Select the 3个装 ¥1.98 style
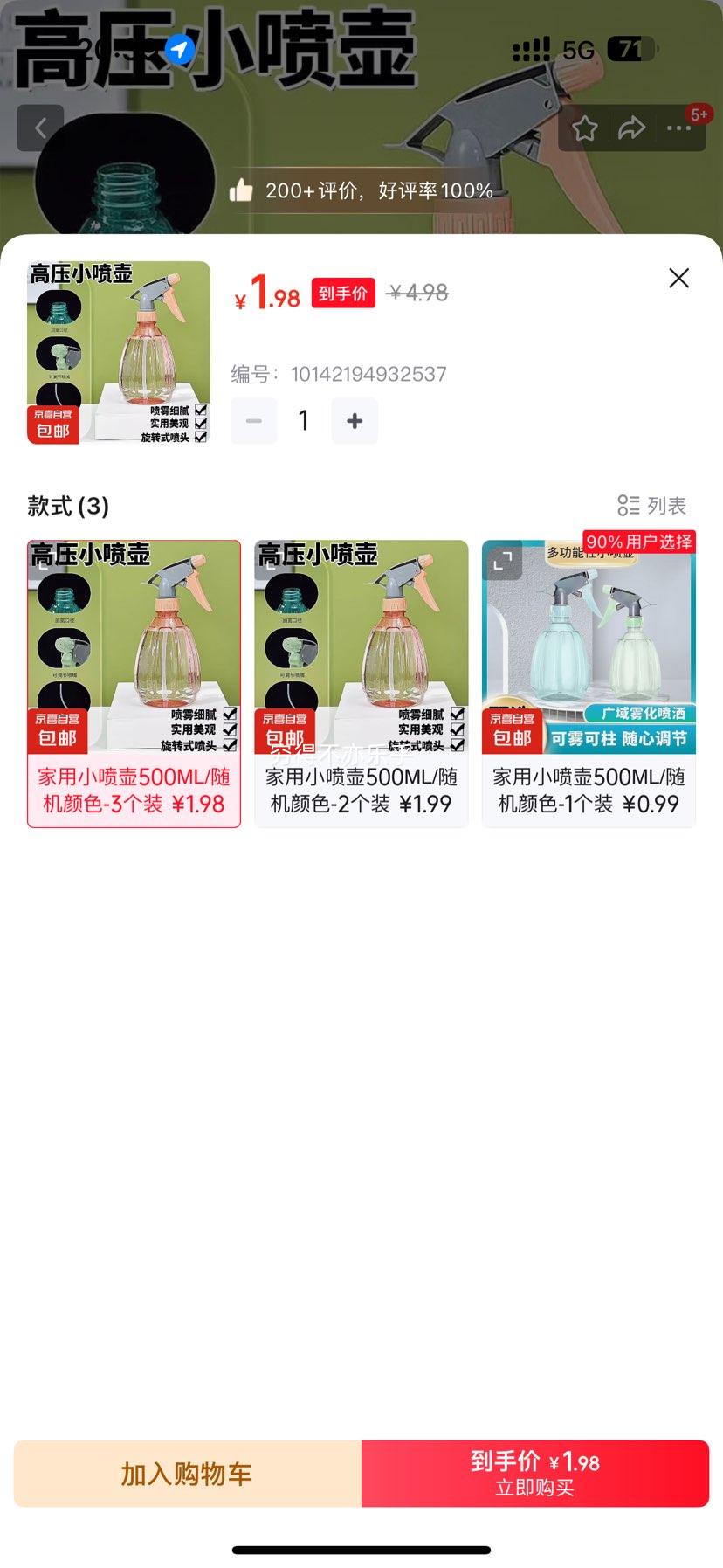 click(134, 683)
